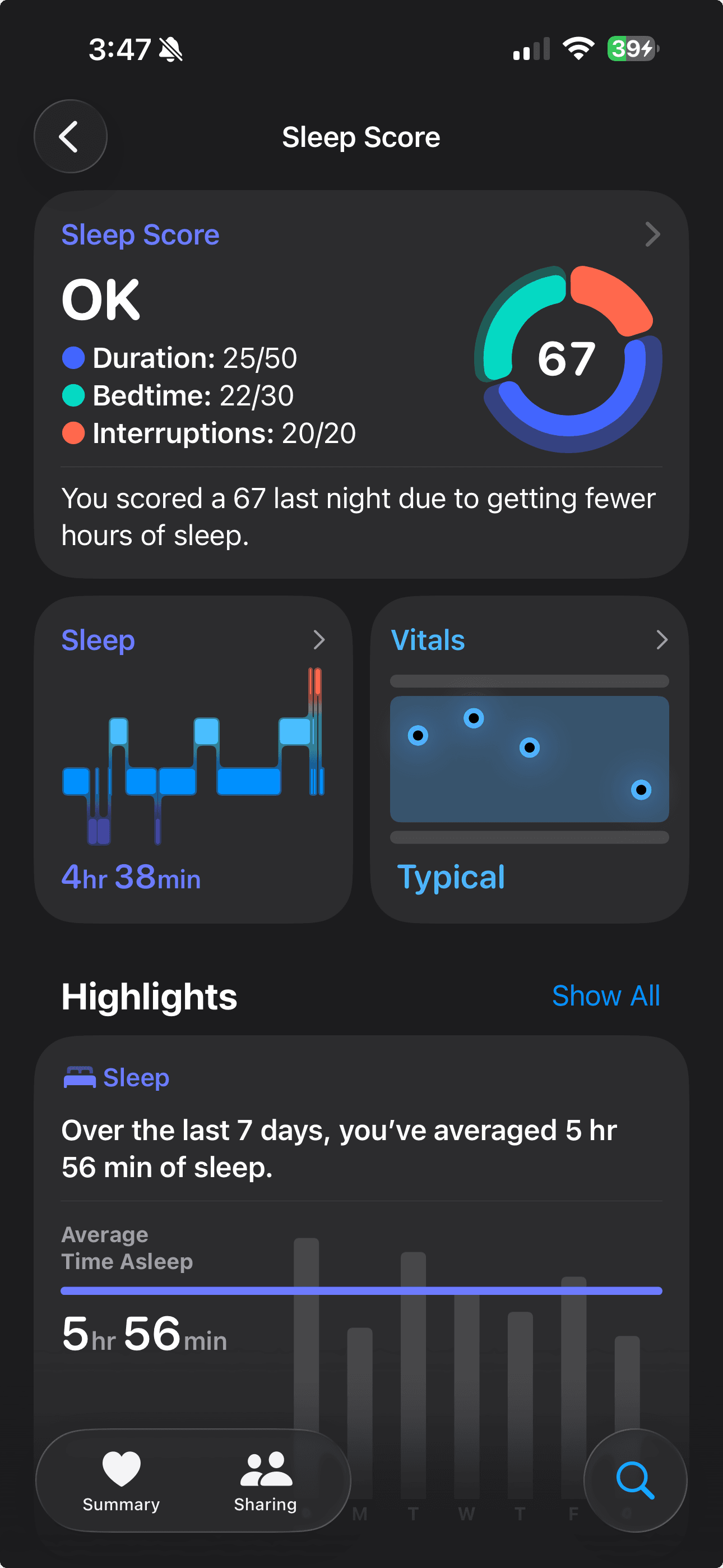Tap the muted notifications bell icon

point(171,50)
